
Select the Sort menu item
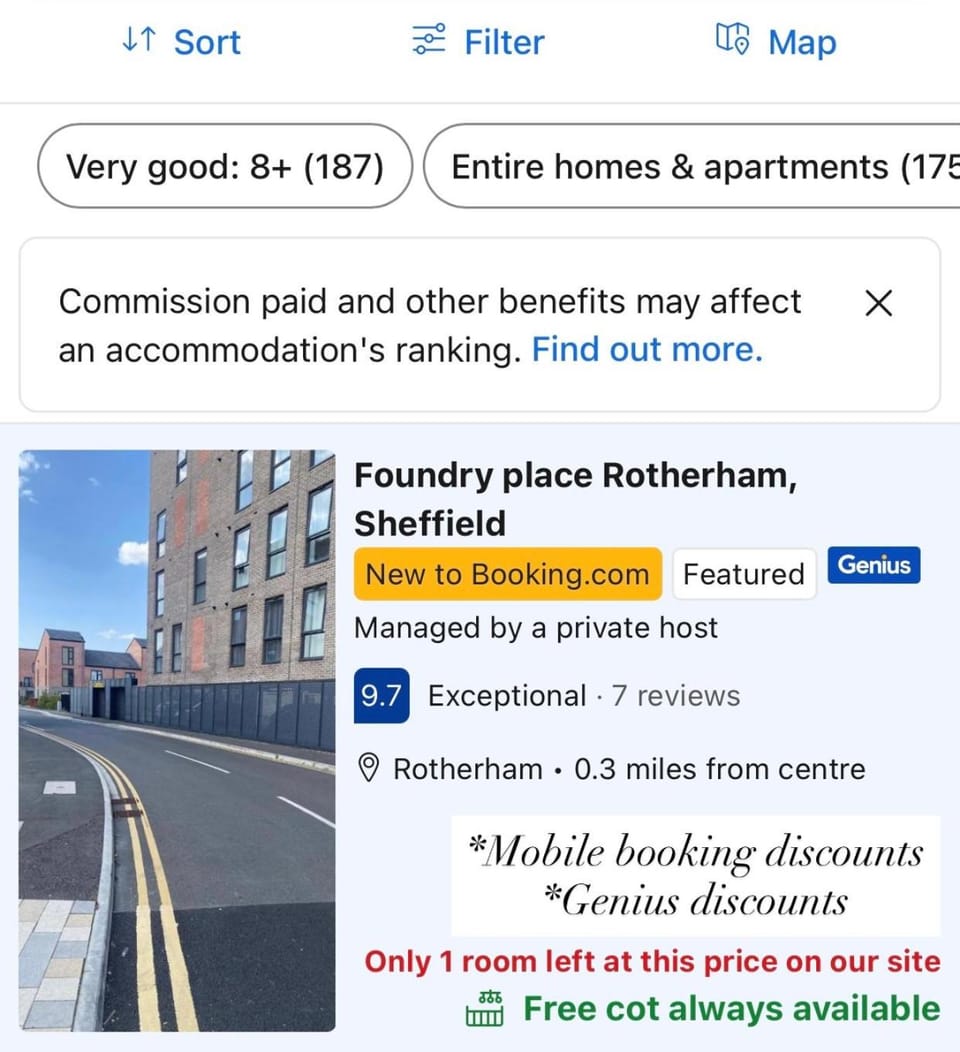click(x=206, y=41)
